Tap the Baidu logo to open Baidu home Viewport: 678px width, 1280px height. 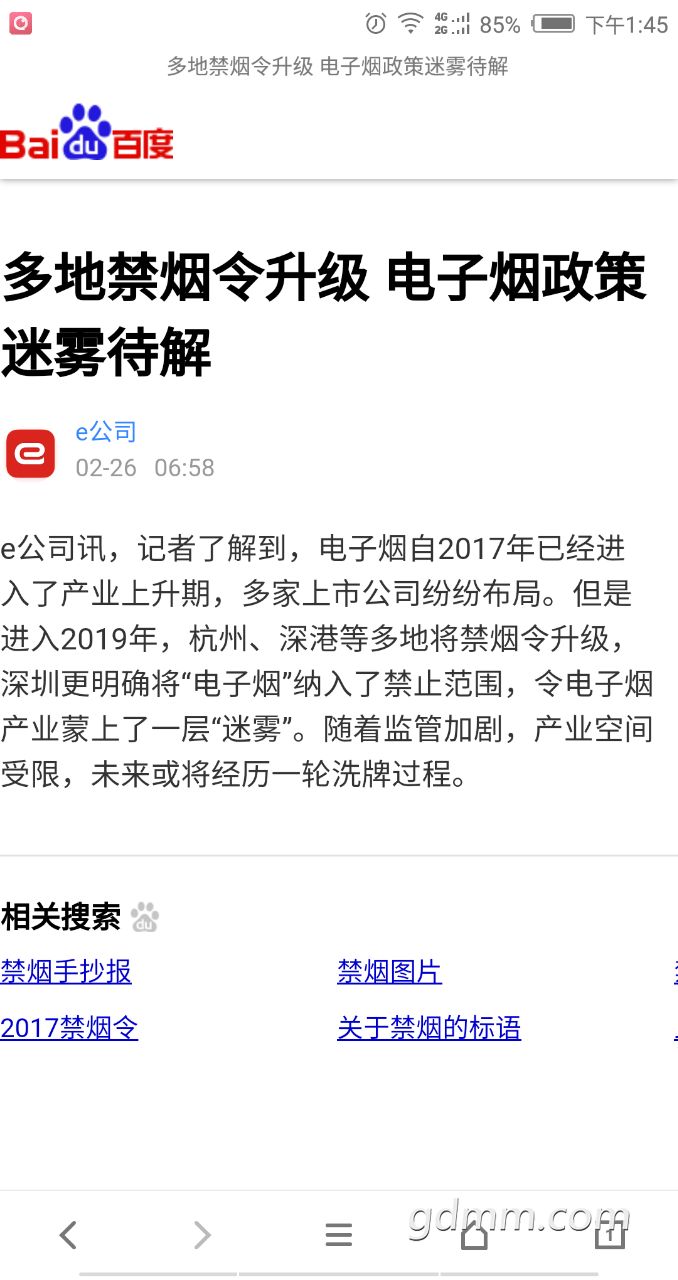click(x=87, y=134)
